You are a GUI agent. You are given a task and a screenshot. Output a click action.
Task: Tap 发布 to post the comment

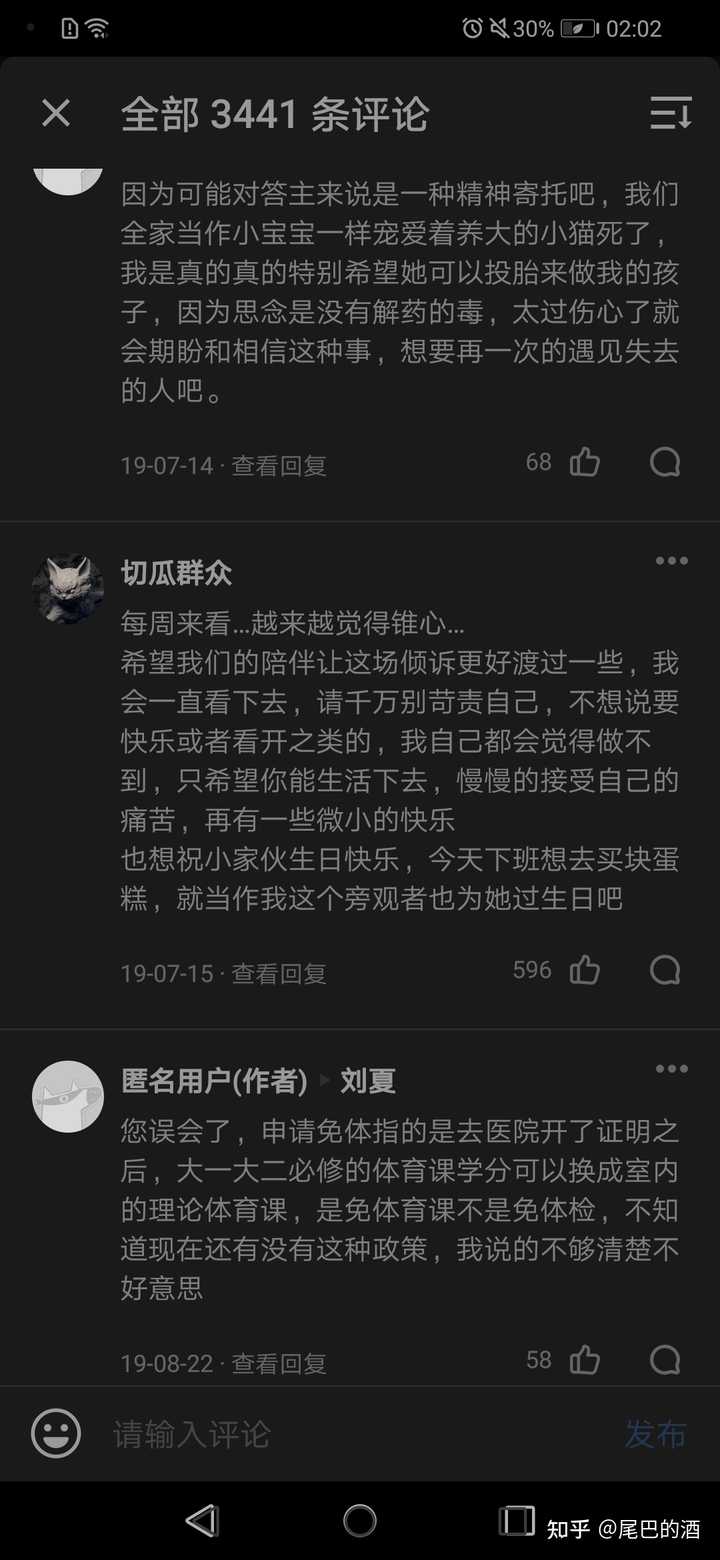pos(655,1434)
